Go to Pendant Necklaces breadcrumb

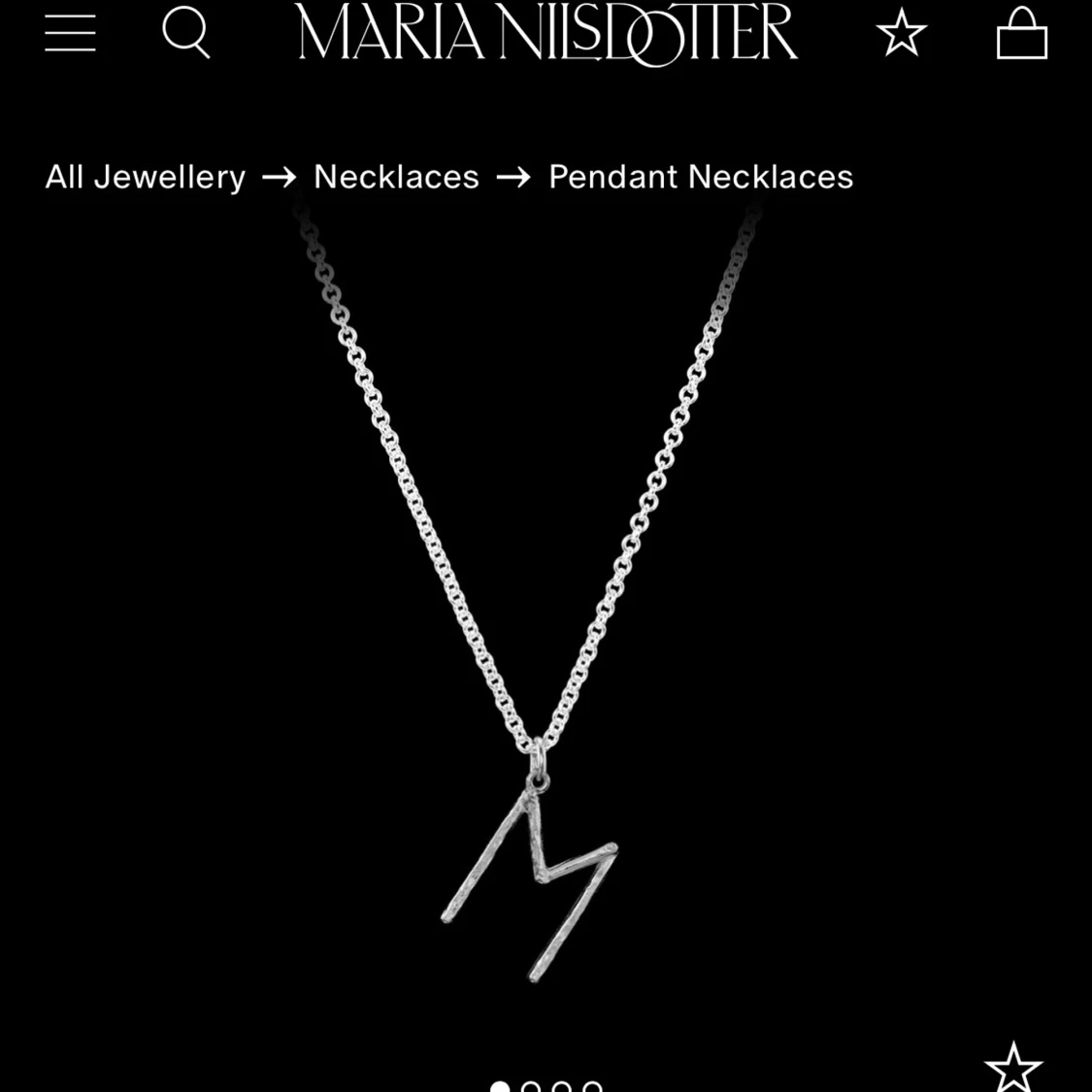point(700,177)
